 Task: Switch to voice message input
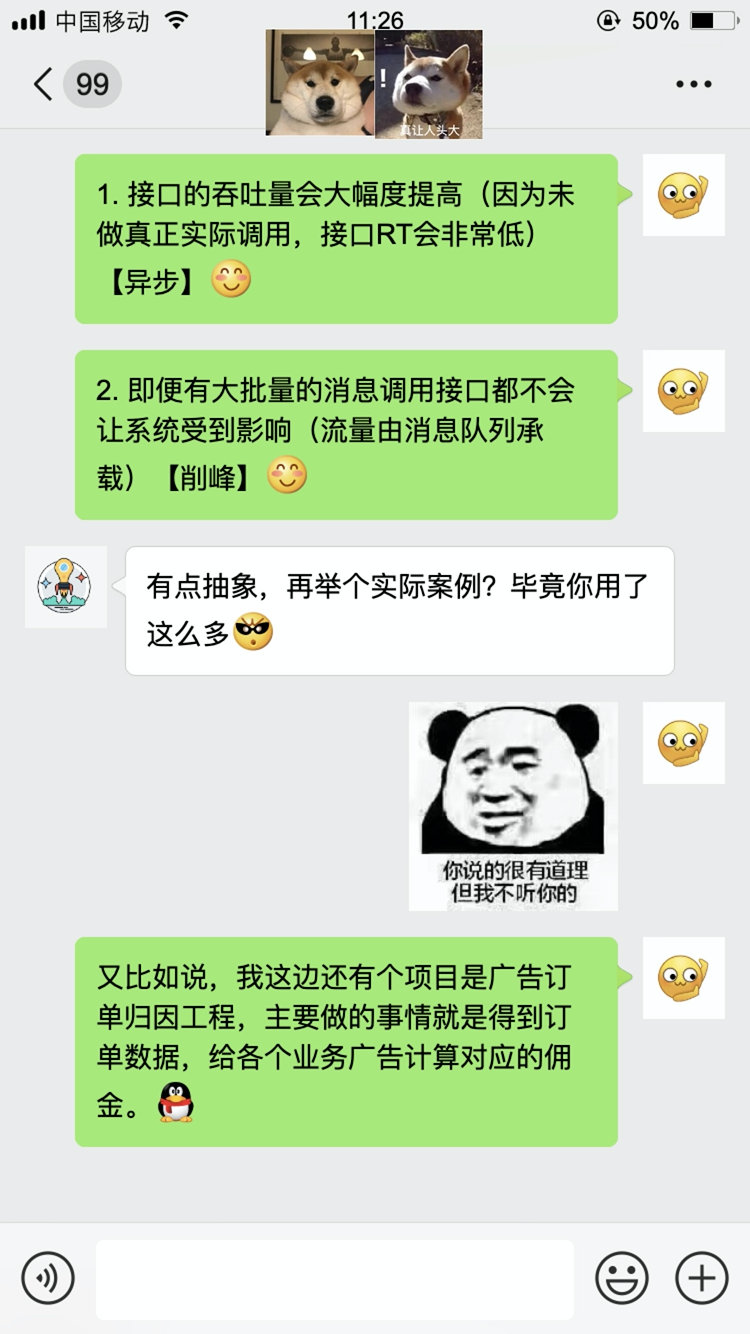(x=48, y=1277)
